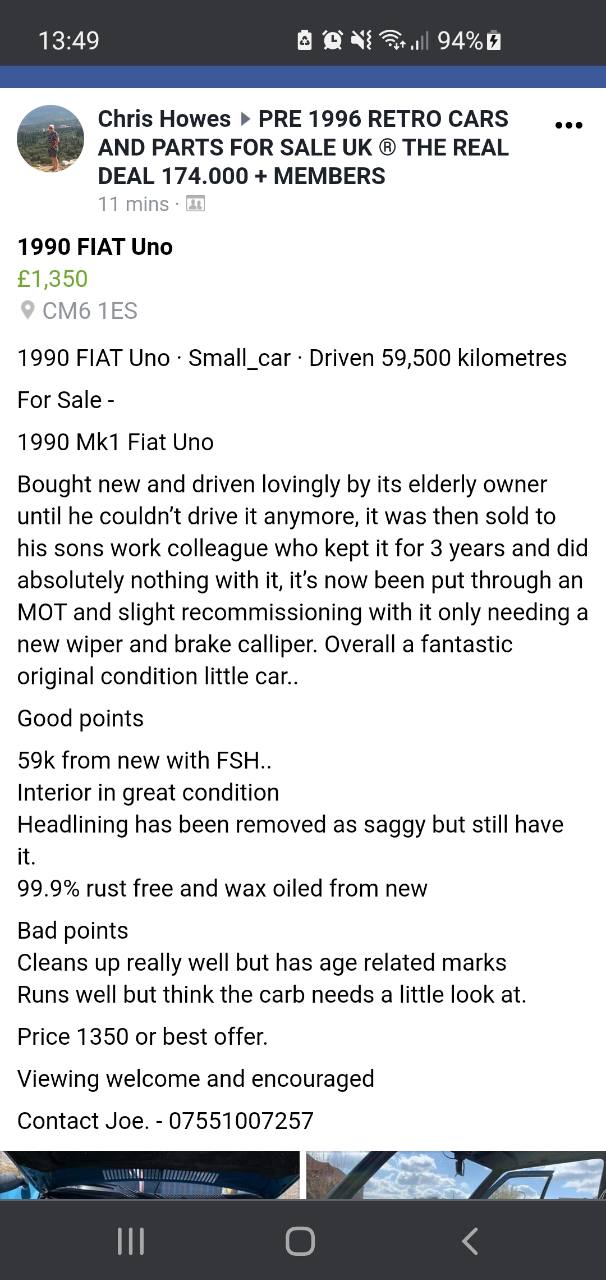The height and width of the screenshot is (1280, 606).
Task: Go to the home screen
Action: pyautogui.click(x=300, y=1241)
